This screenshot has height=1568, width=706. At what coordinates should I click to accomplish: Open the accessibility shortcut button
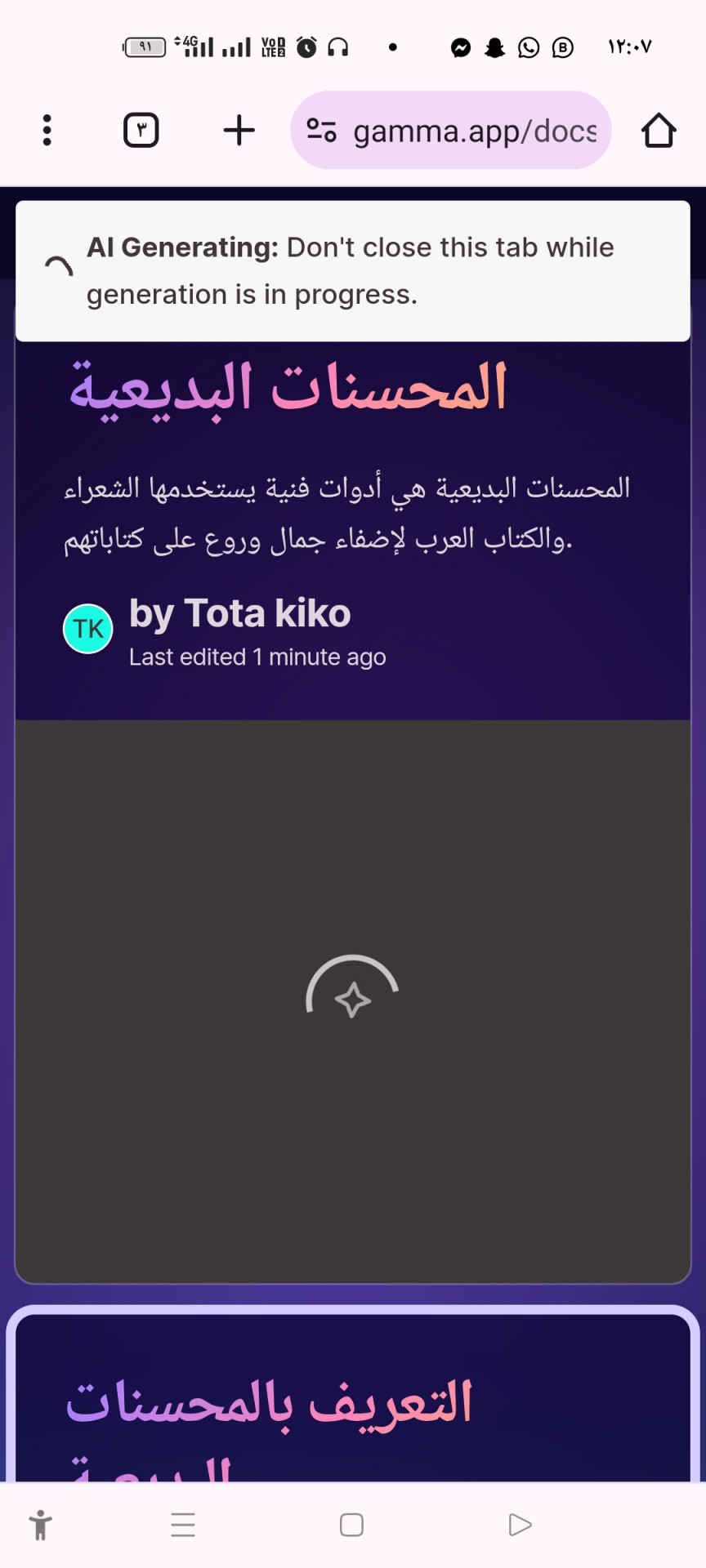40,1525
